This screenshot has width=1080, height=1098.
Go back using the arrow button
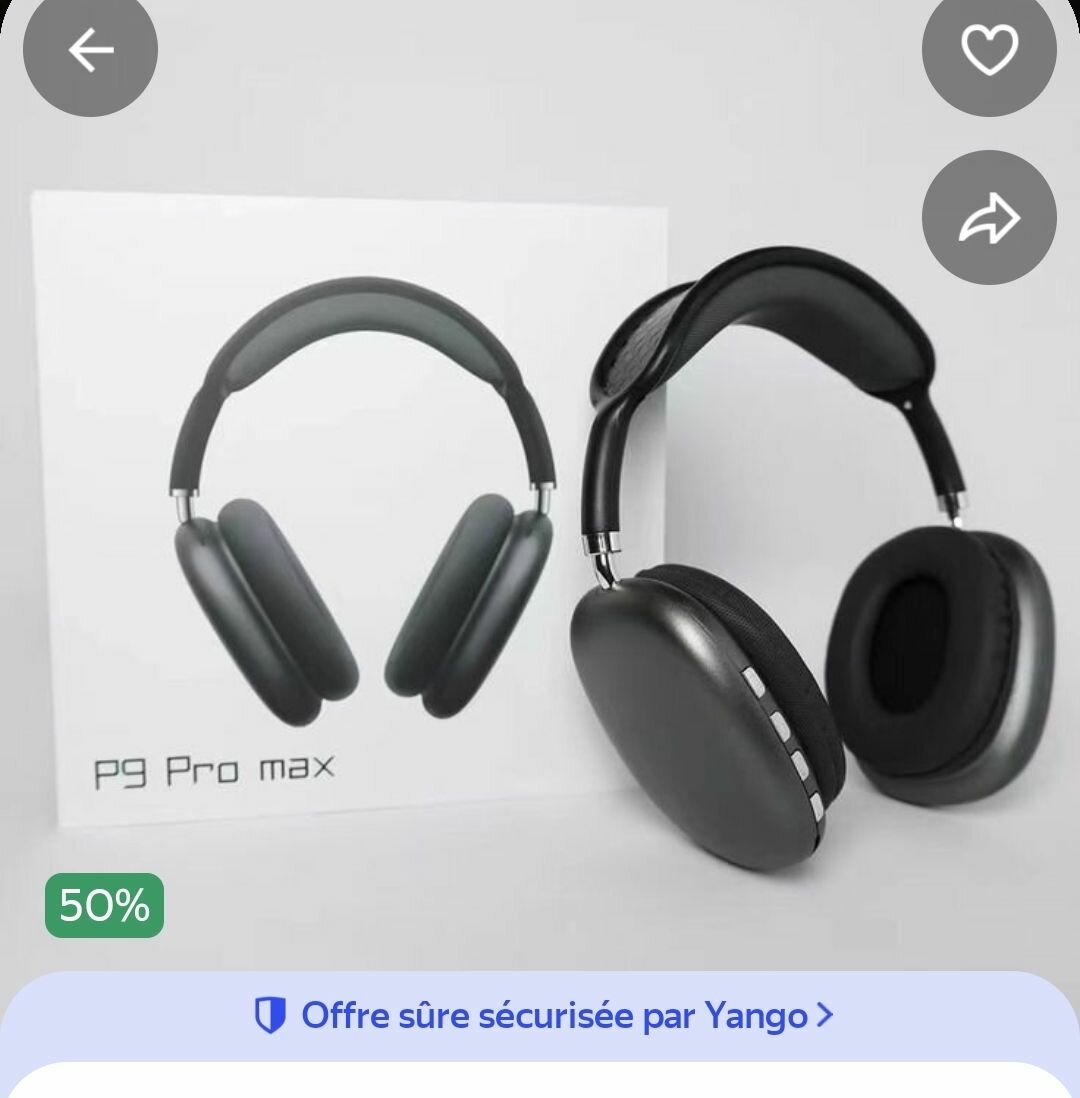[x=90, y=50]
